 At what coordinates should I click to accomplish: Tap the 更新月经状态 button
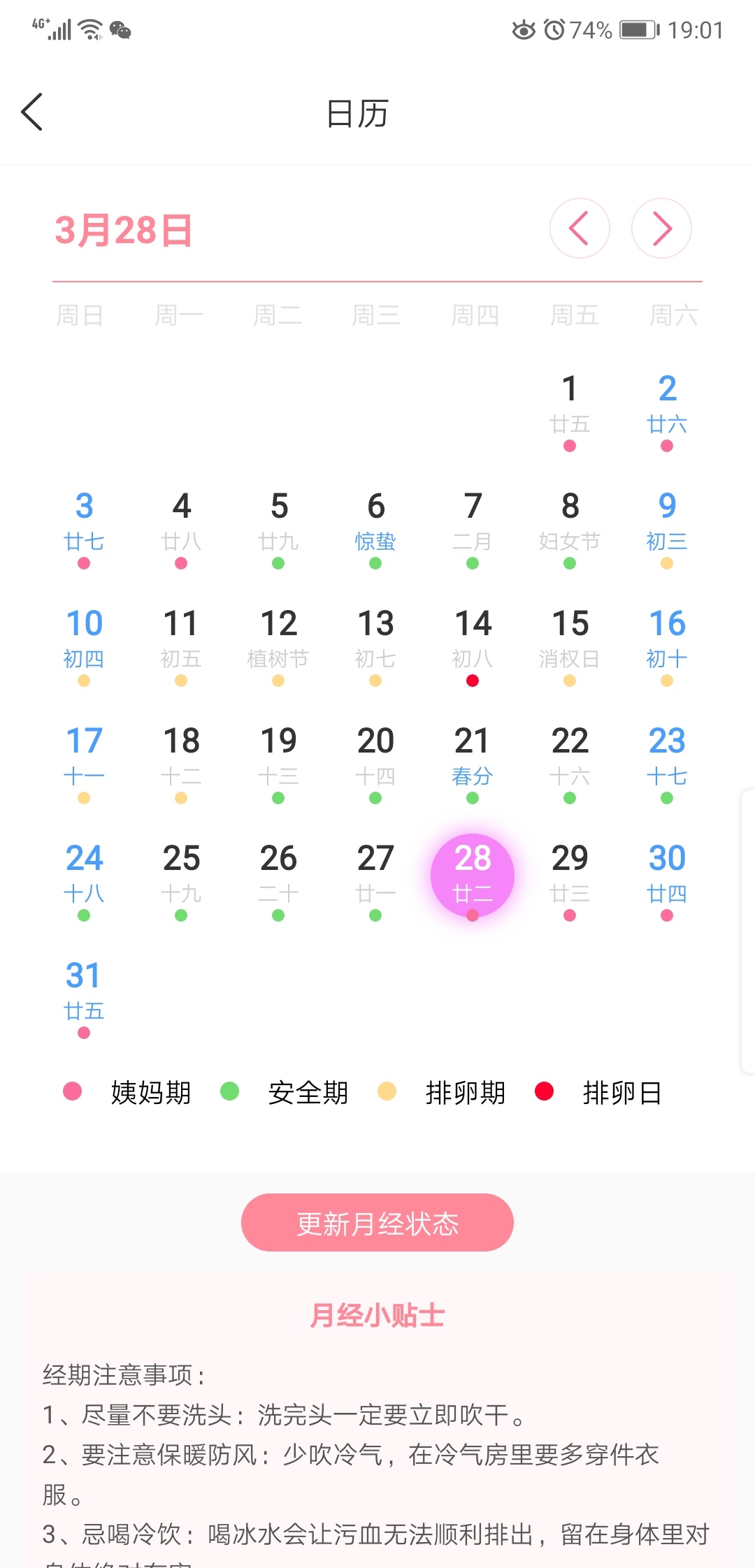[x=377, y=1223]
